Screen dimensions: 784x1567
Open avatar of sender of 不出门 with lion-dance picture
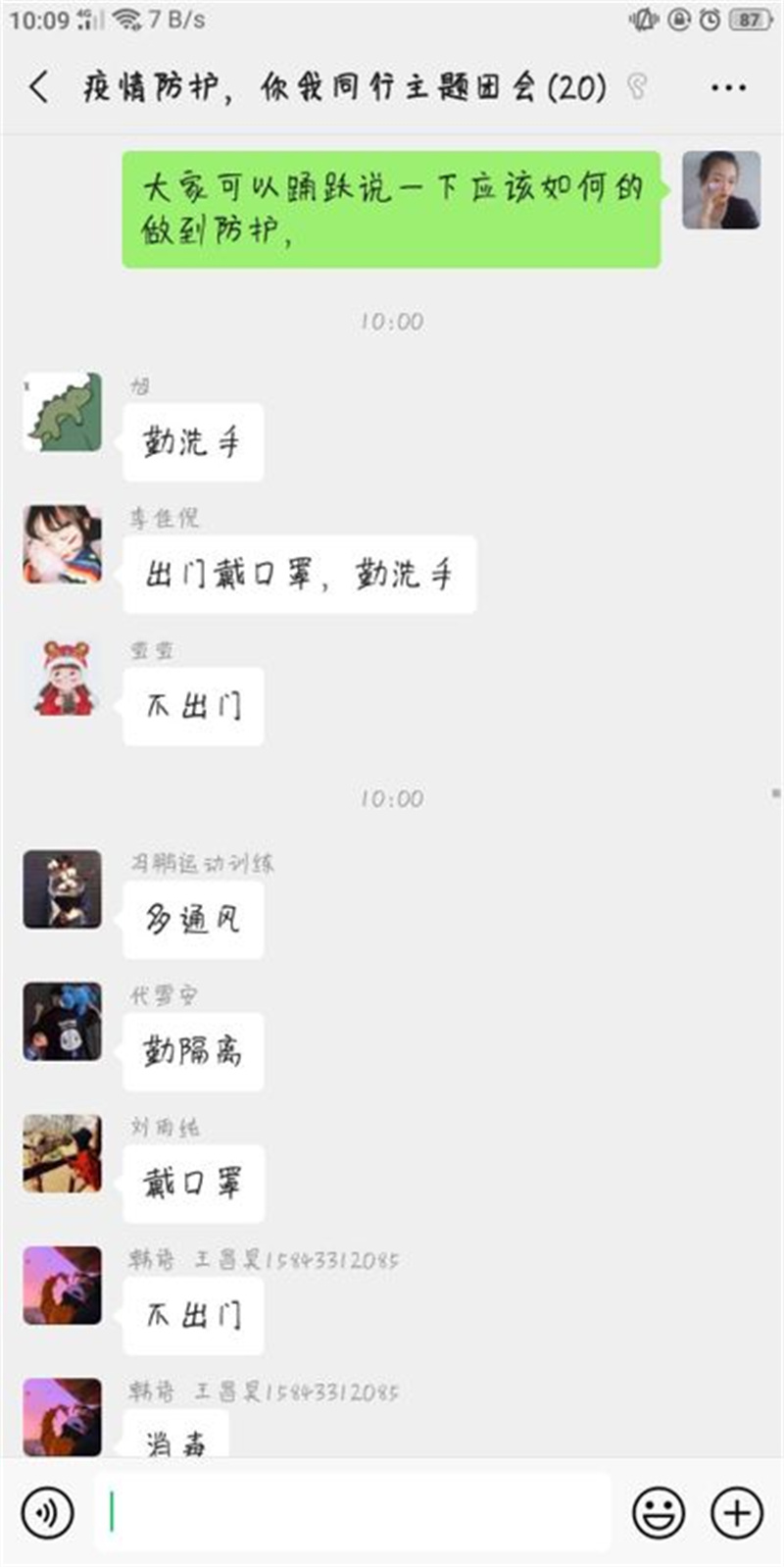63,677
